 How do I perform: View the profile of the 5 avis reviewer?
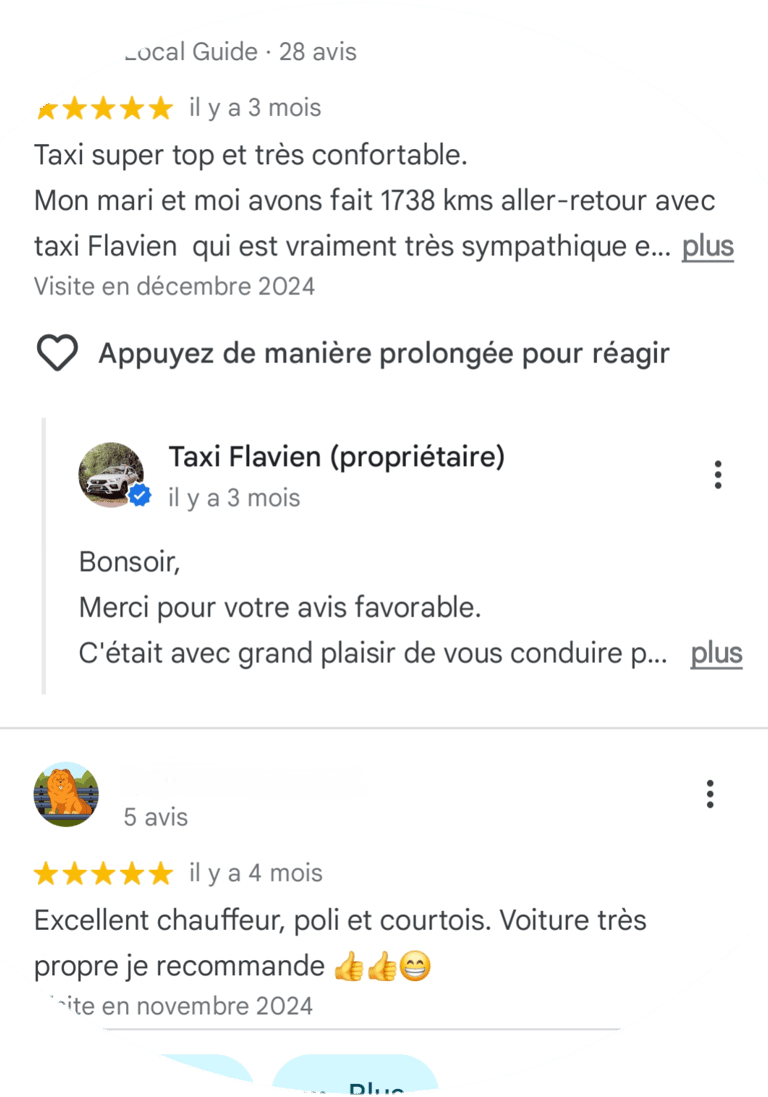(66, 794)
